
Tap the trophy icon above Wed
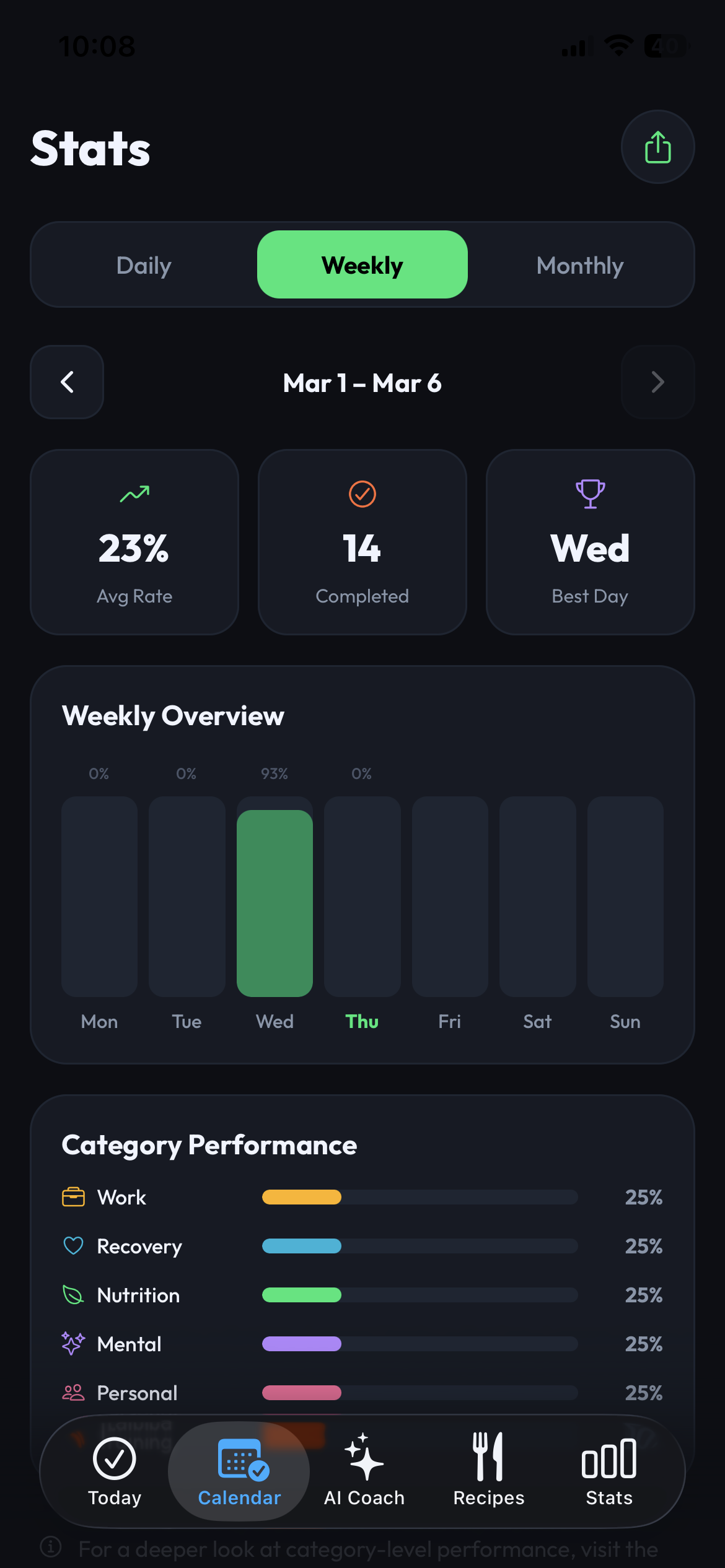coord(589,494)
